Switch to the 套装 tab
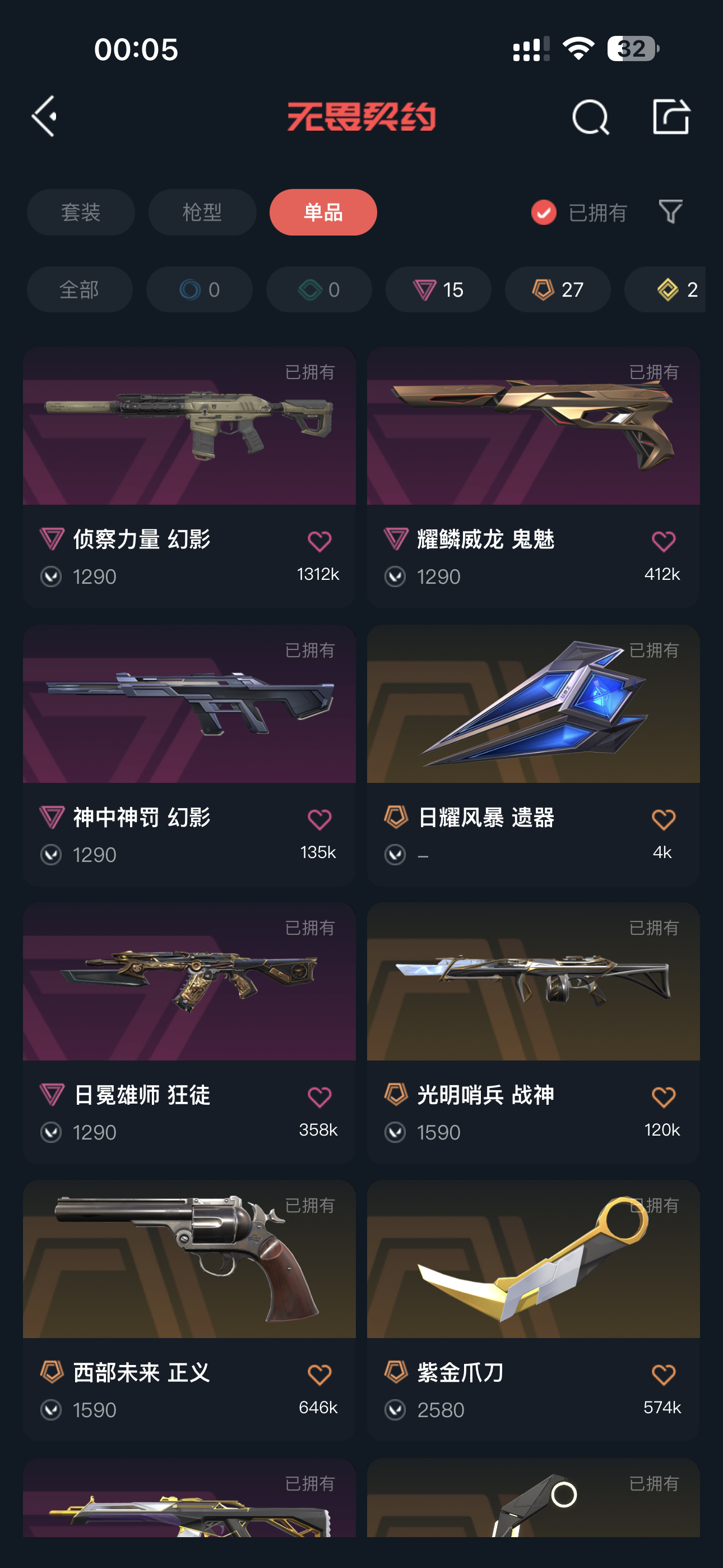This screenshot has width=723, height=1568. [x=81, y=213]
